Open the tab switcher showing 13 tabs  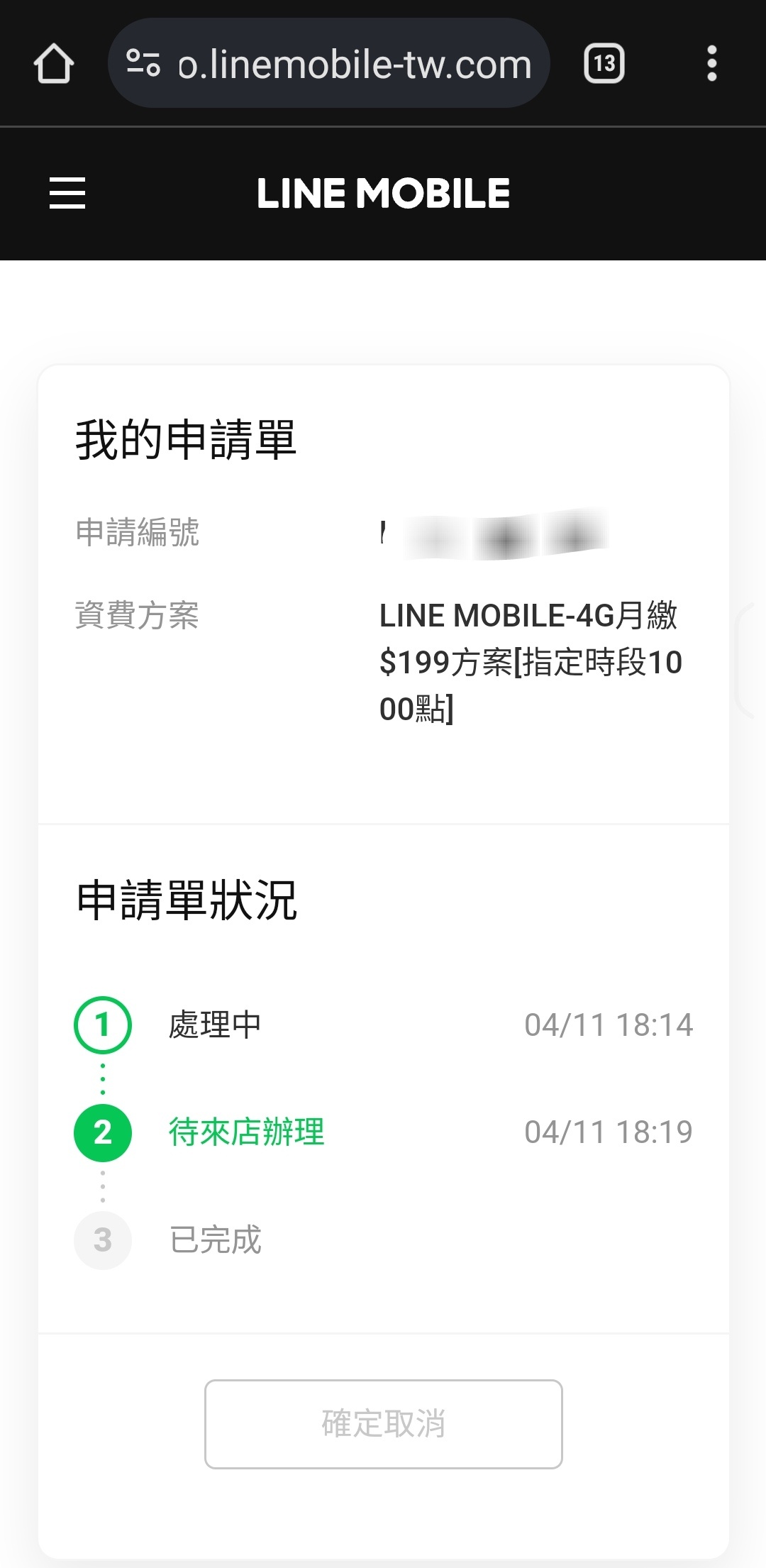coord(604,64)
